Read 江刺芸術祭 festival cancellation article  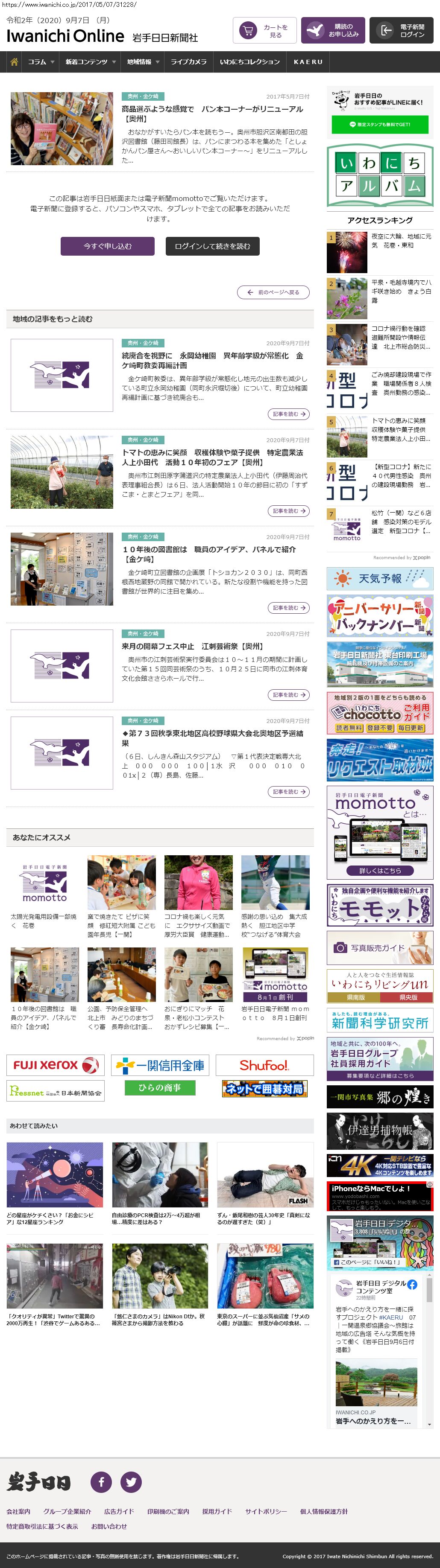pos(193,646)
